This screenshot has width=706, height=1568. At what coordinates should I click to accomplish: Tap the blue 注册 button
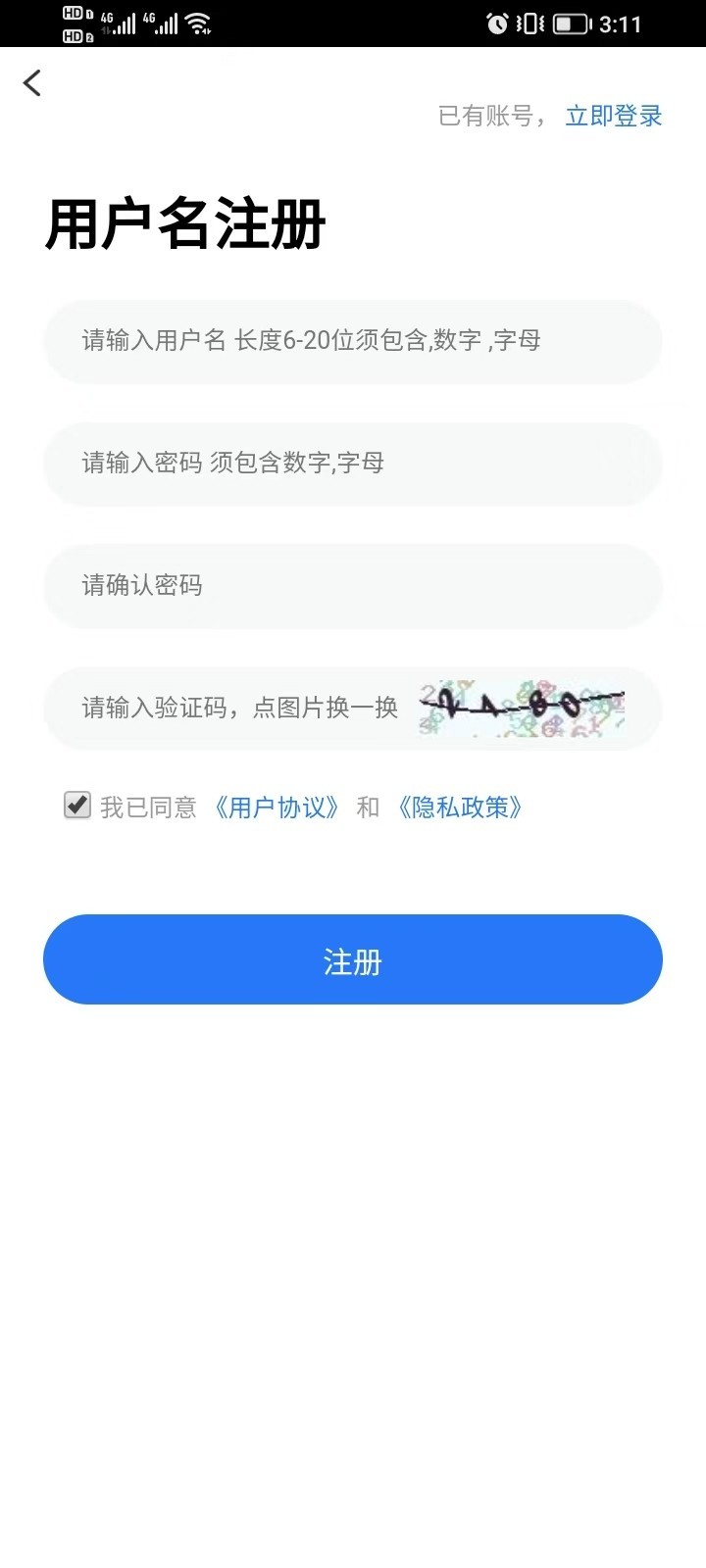click(x=352, y=959)
